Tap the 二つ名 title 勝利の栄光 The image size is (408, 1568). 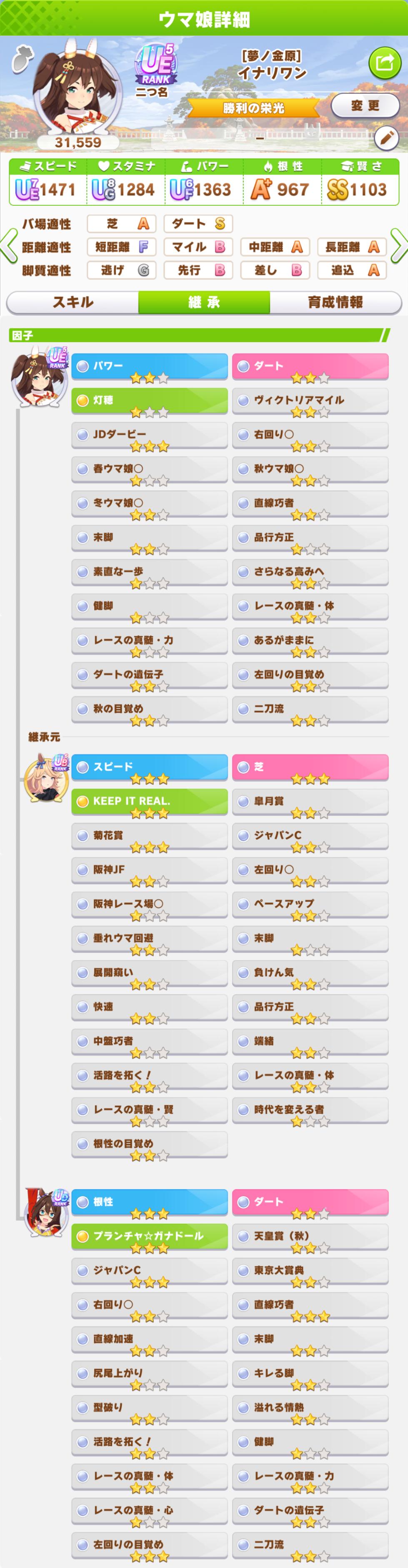click(253, 108)
